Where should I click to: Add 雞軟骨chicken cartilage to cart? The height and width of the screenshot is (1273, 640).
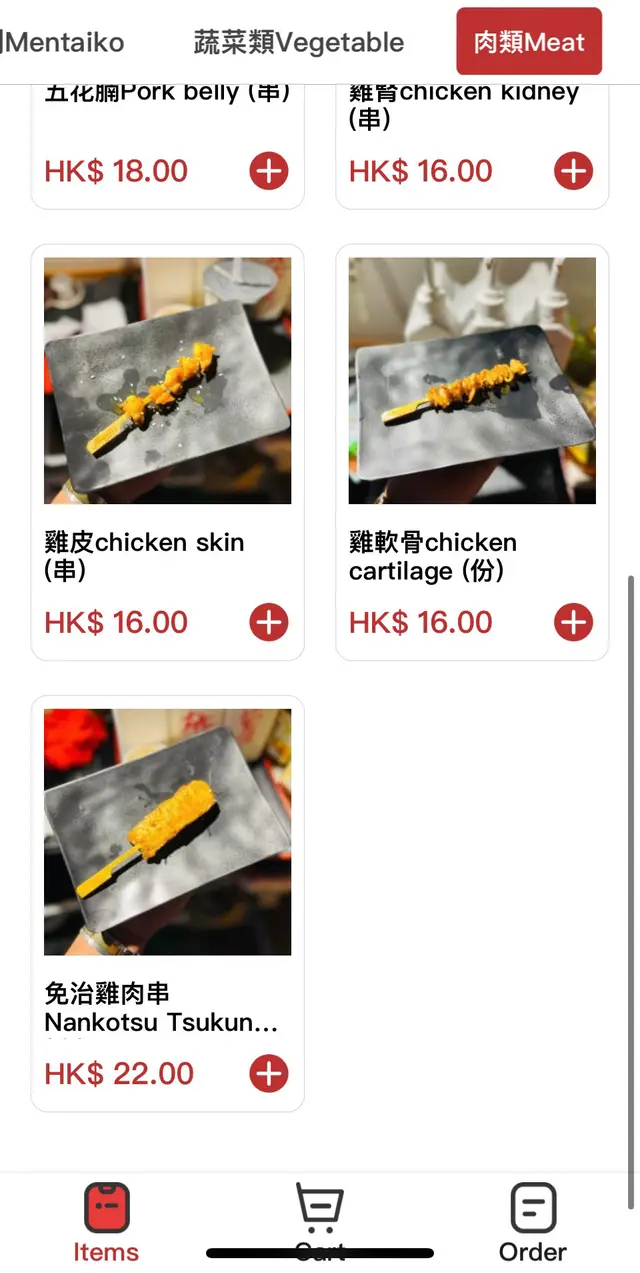(x=573, y=622)
